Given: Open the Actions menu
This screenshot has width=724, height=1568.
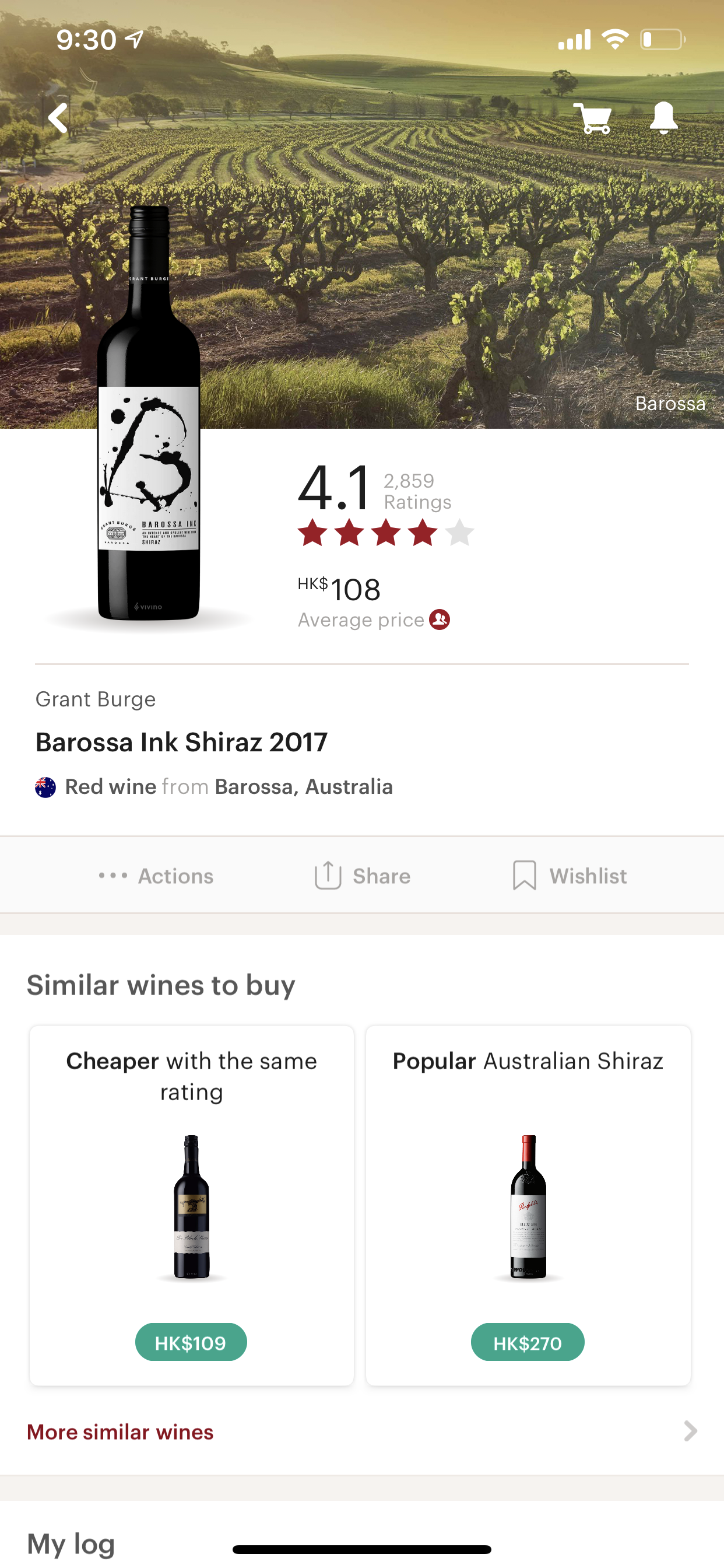Looking at the screenshot, I should [x=155, y=876].
